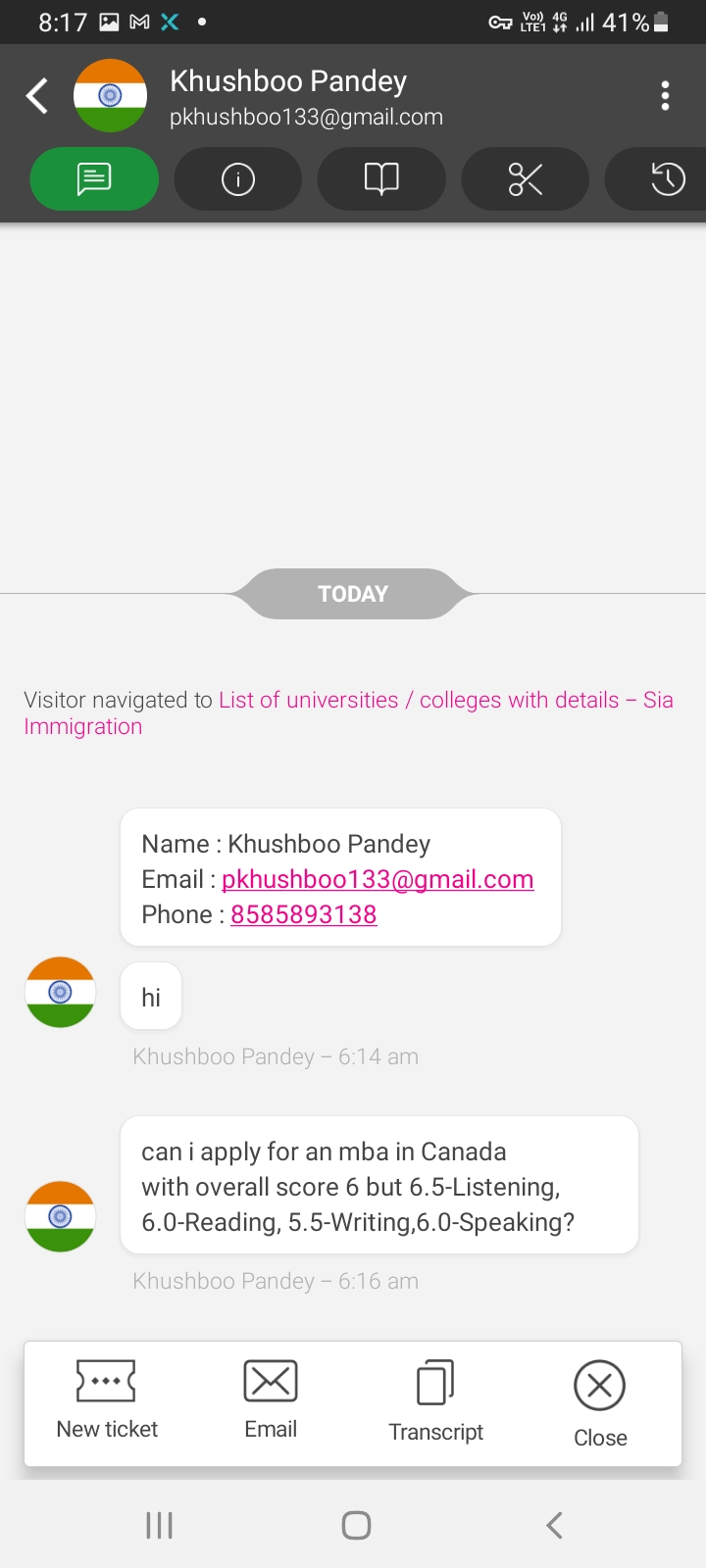
Task: Switch to the chat messages tab
Action: point(94,179)
